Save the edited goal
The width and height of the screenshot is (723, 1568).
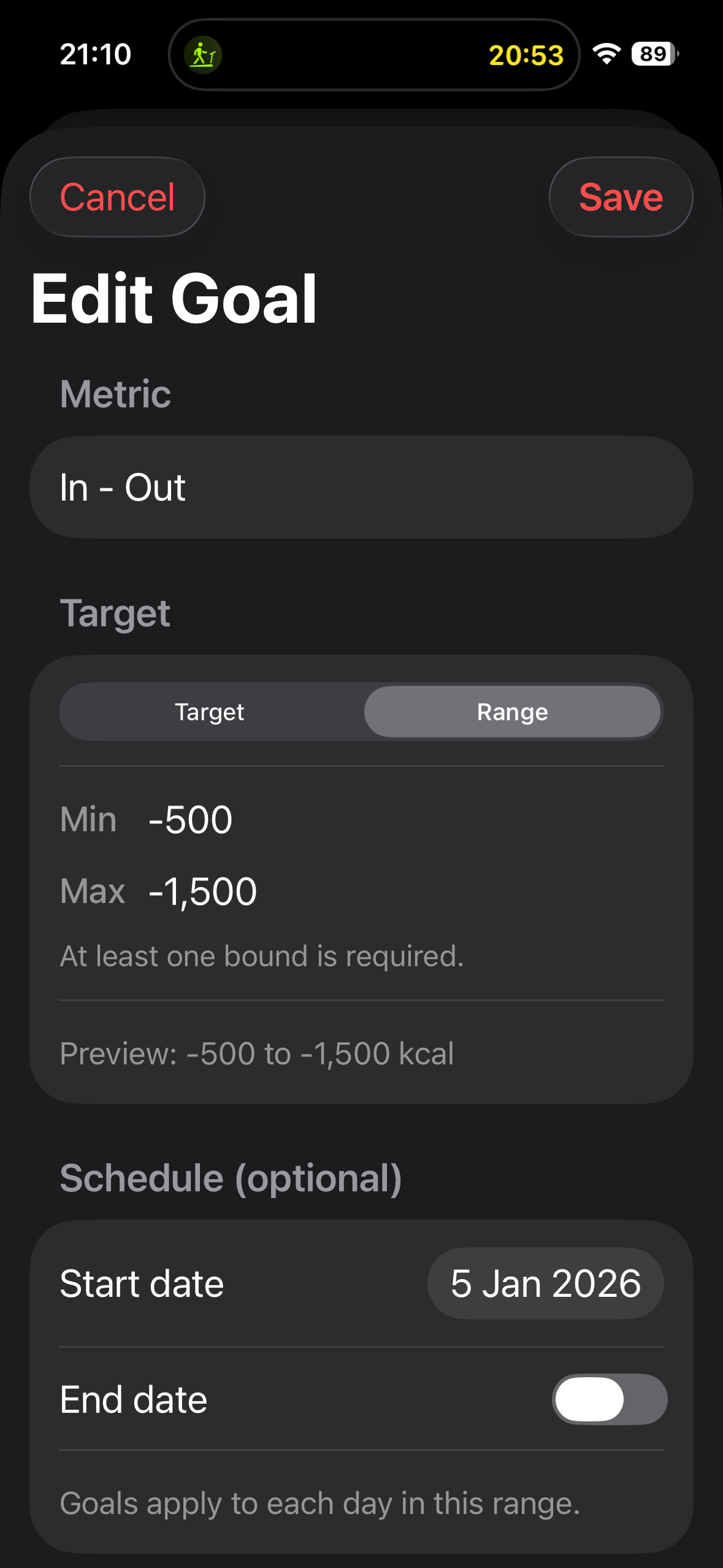621,197
